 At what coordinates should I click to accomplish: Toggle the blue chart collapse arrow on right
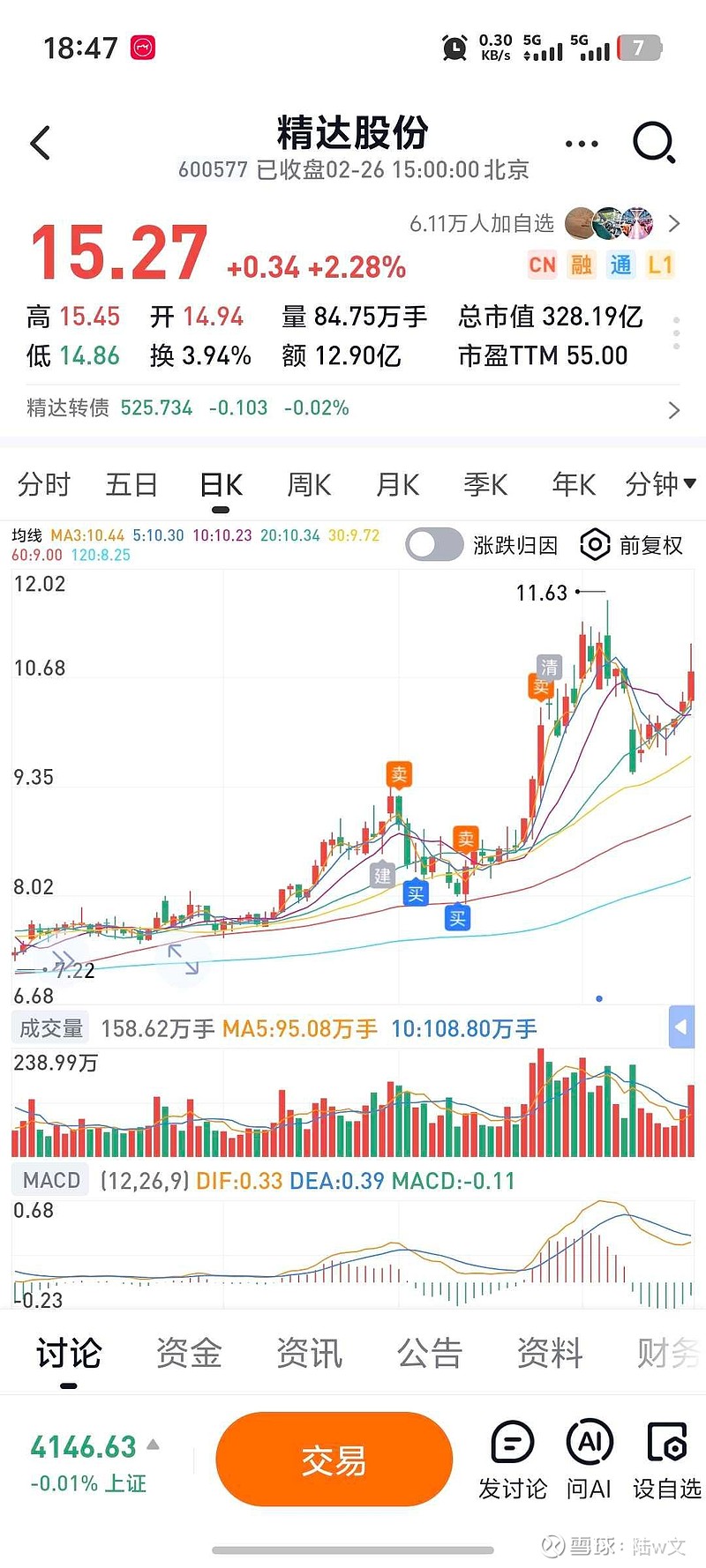(x=680, y=1027)
